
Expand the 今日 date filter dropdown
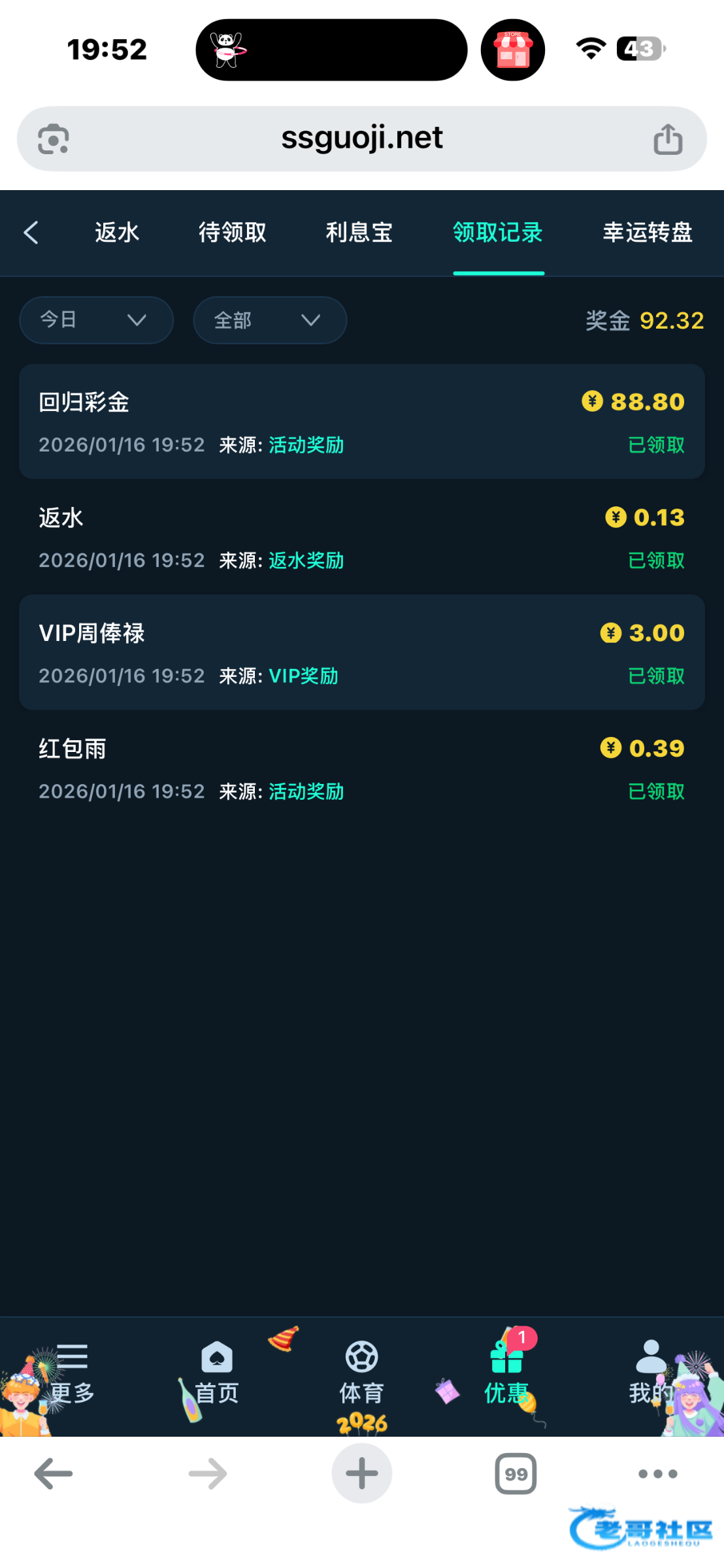click(x=96, y=320)
